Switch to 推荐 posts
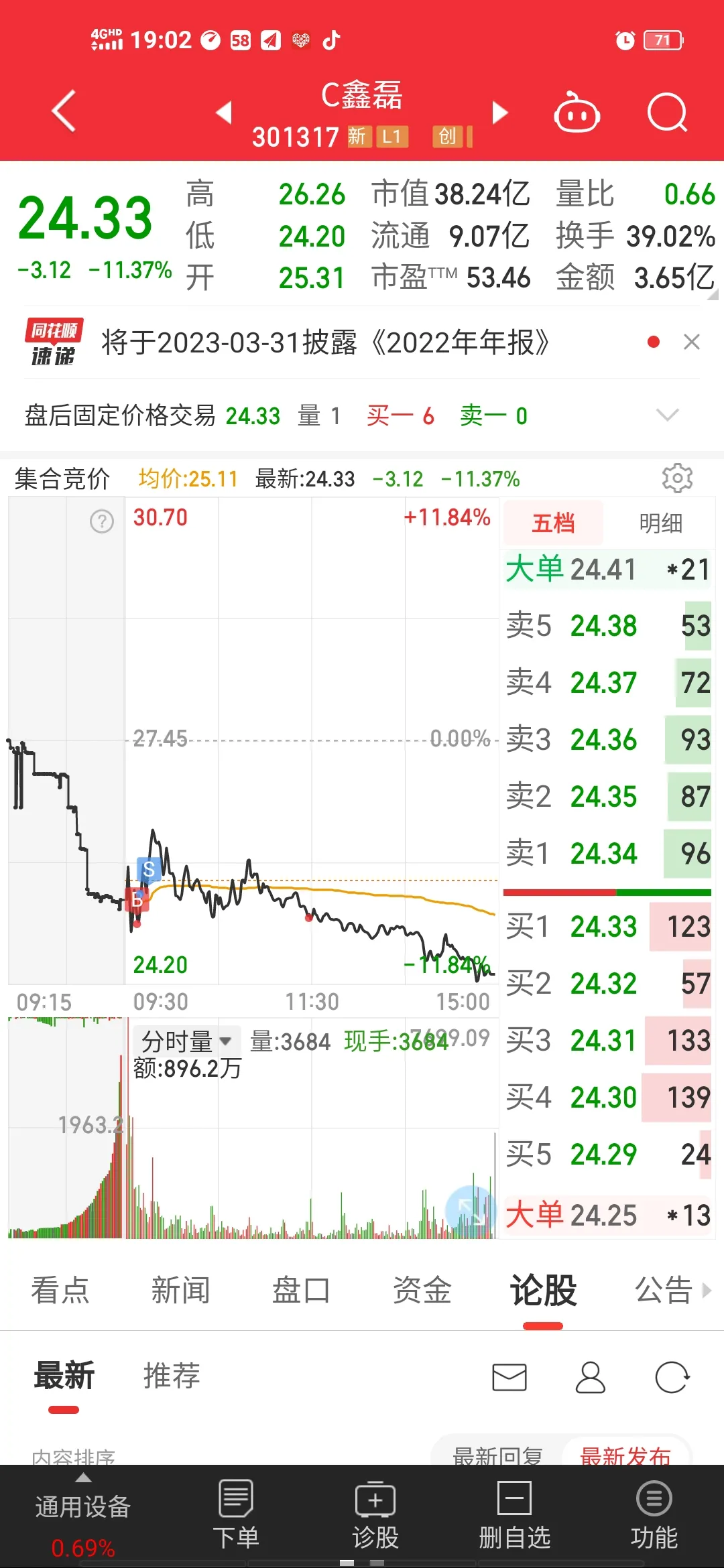The height and width of the screenshot is (1568, 724). point(172,1376)
